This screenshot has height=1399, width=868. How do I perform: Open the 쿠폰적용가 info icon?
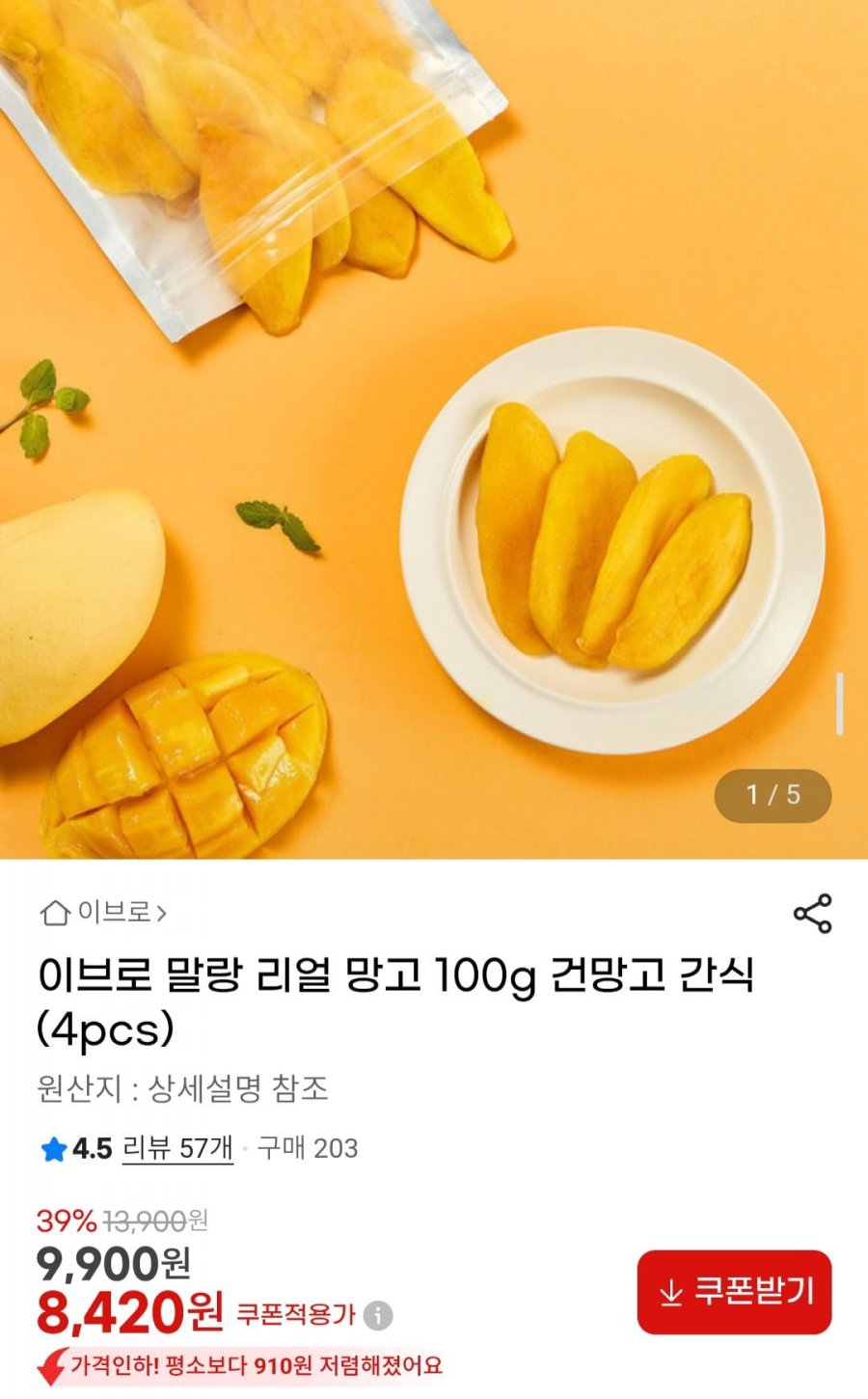(379, 1315)
